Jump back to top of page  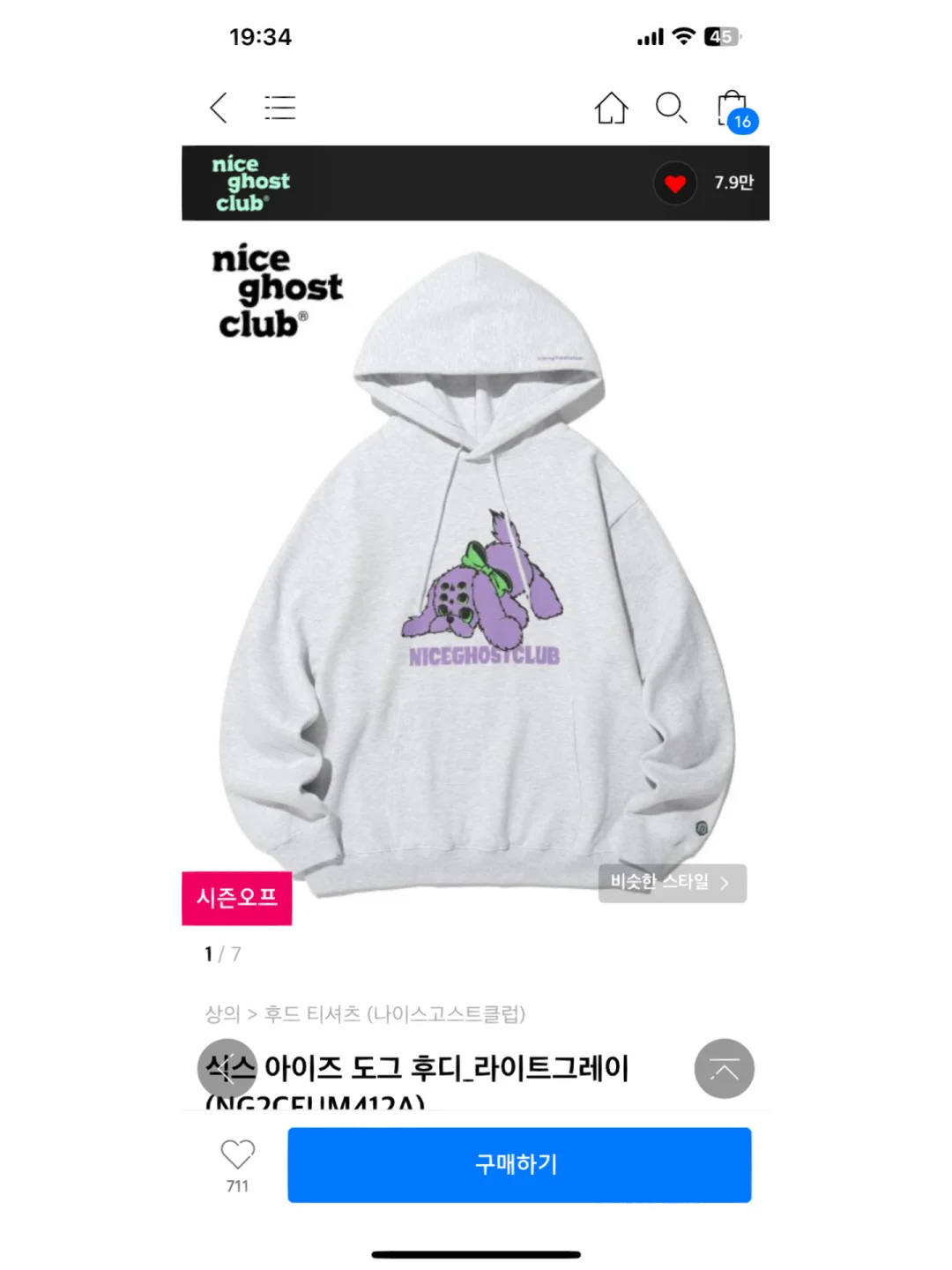724,1069
